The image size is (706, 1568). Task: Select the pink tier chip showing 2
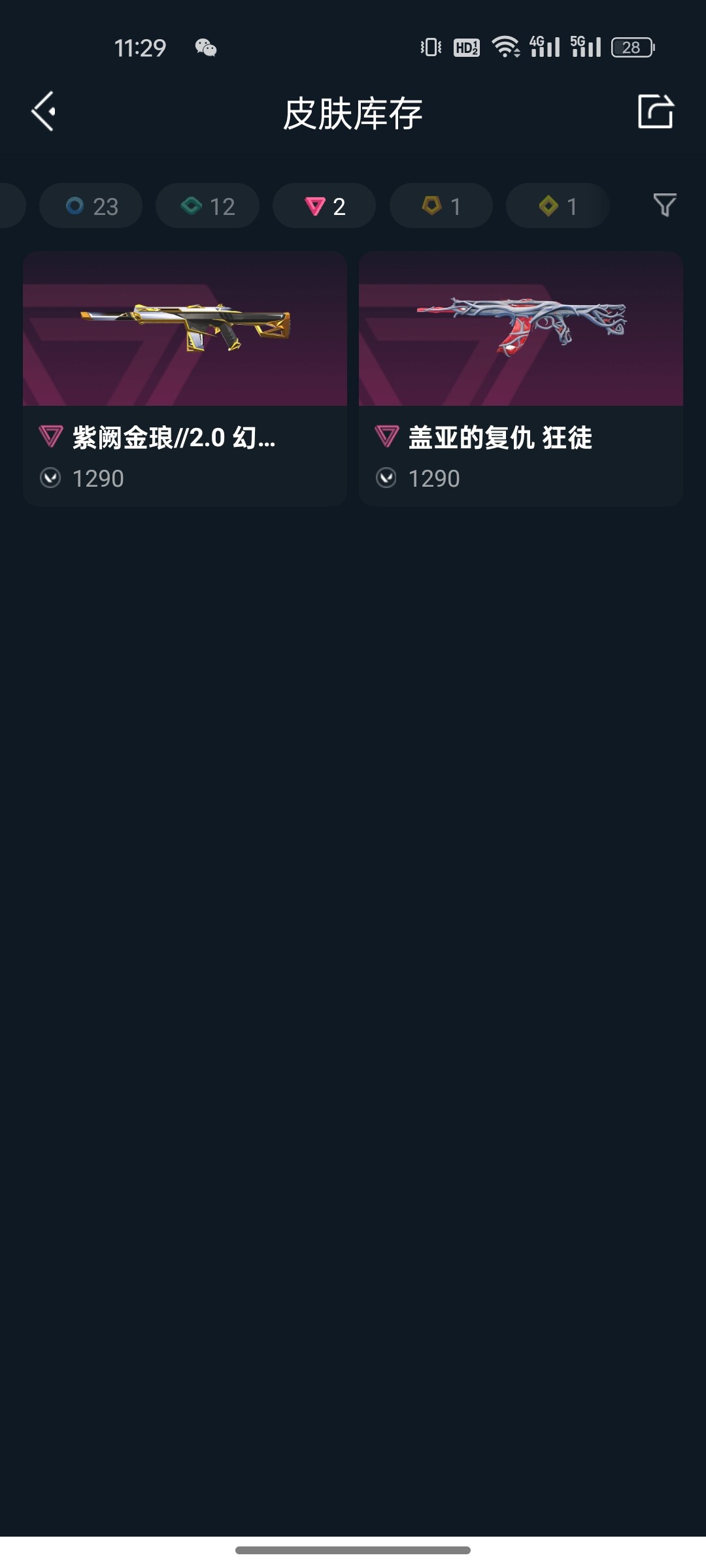(x=324, y=206)
